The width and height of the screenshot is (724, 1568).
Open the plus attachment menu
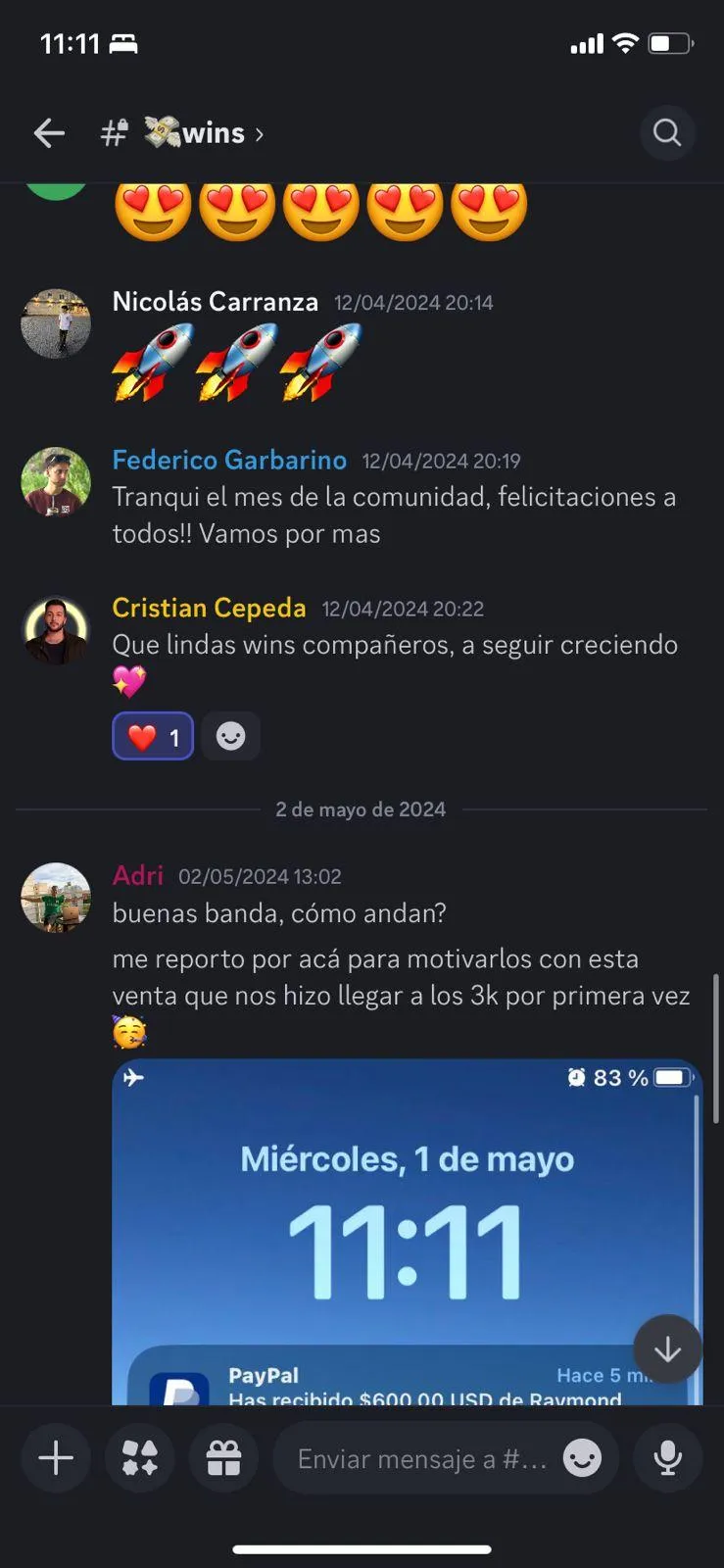coord(56,1459)
